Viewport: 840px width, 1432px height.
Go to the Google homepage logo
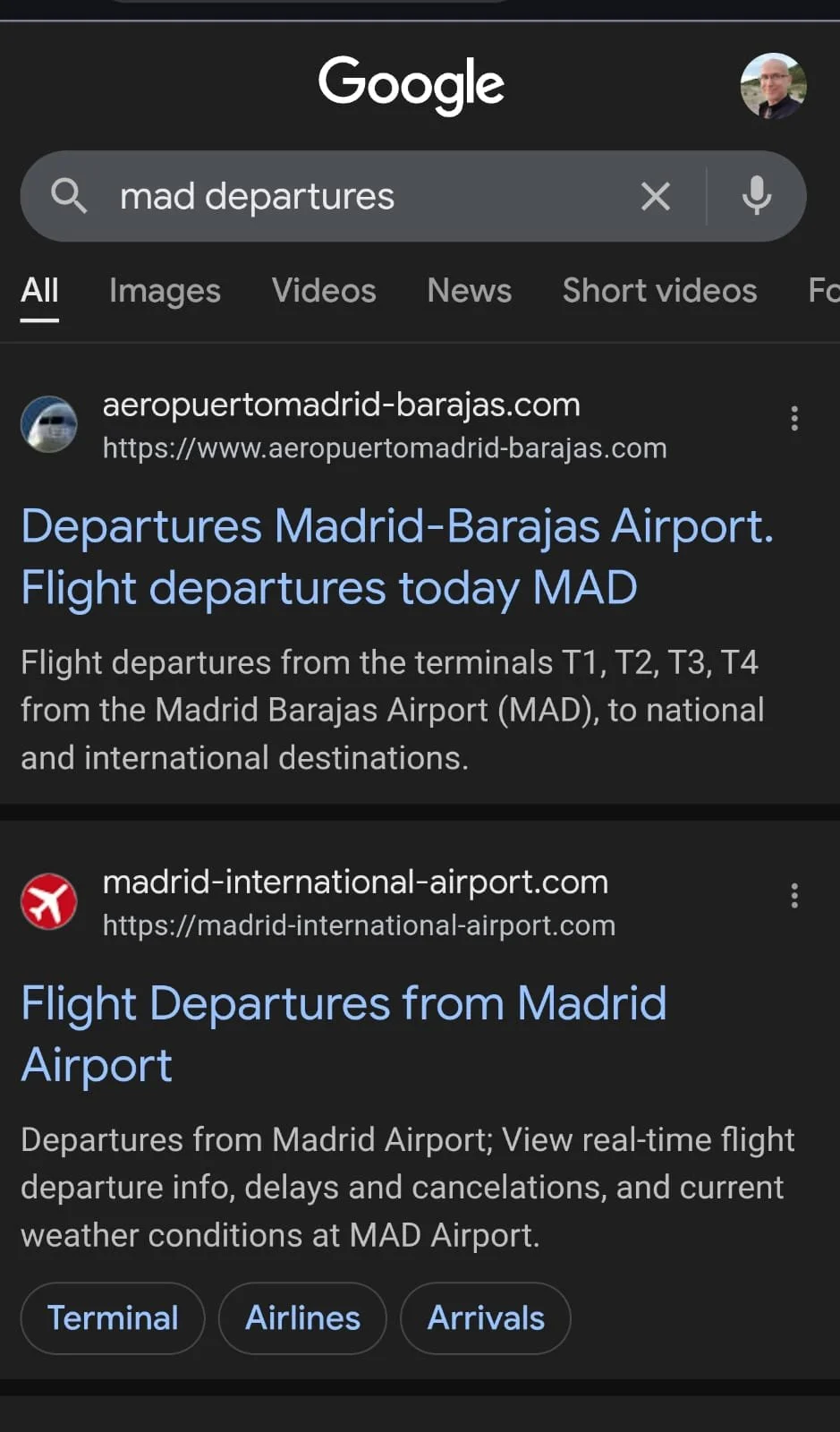click(412, 84)
